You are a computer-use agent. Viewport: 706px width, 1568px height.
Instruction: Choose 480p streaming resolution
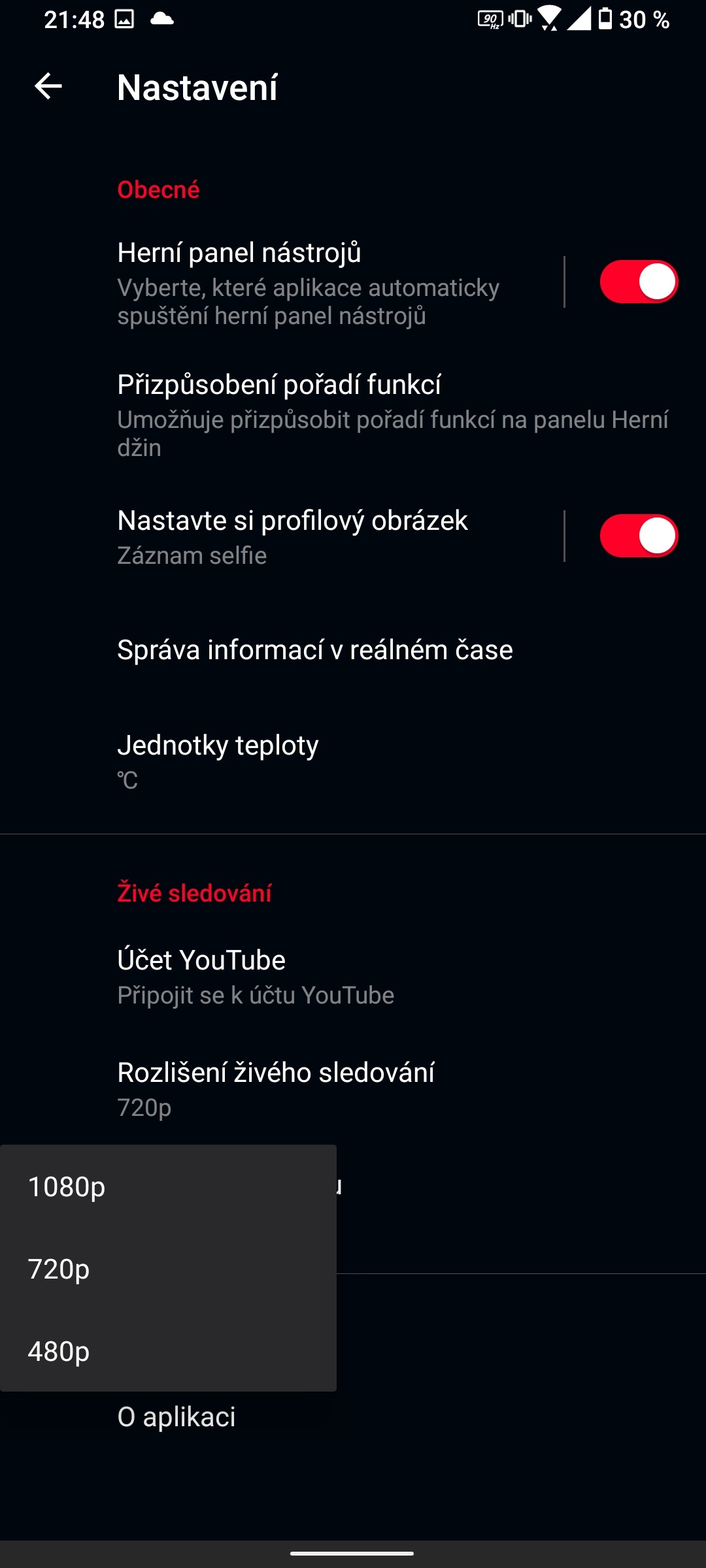(58, 1350)
